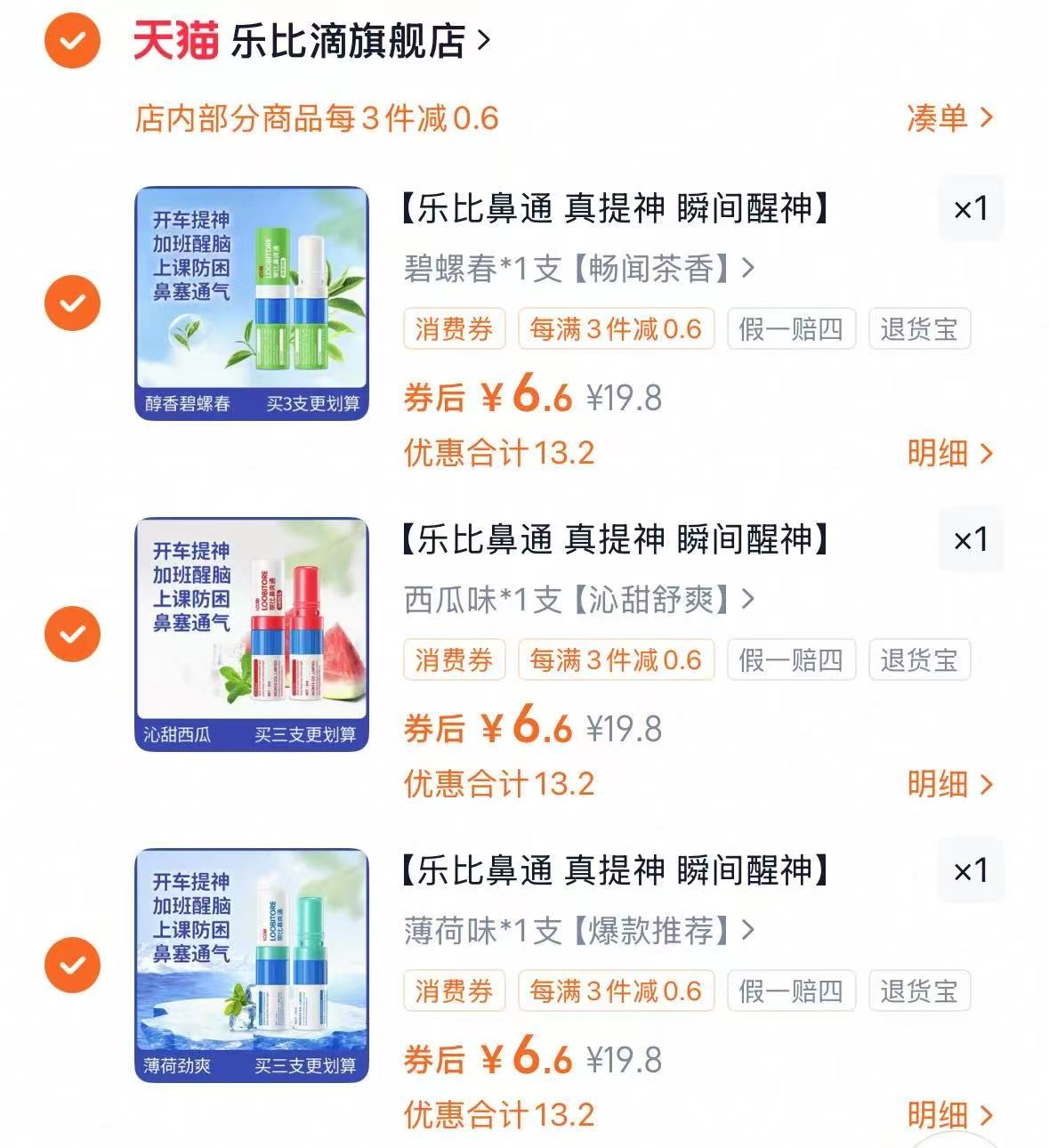Image resolution: width=1049 pixels, height=1148 pixels.
Task: Deselect the 碧螺春 item checkbox
Action: (x=71, y=302)
